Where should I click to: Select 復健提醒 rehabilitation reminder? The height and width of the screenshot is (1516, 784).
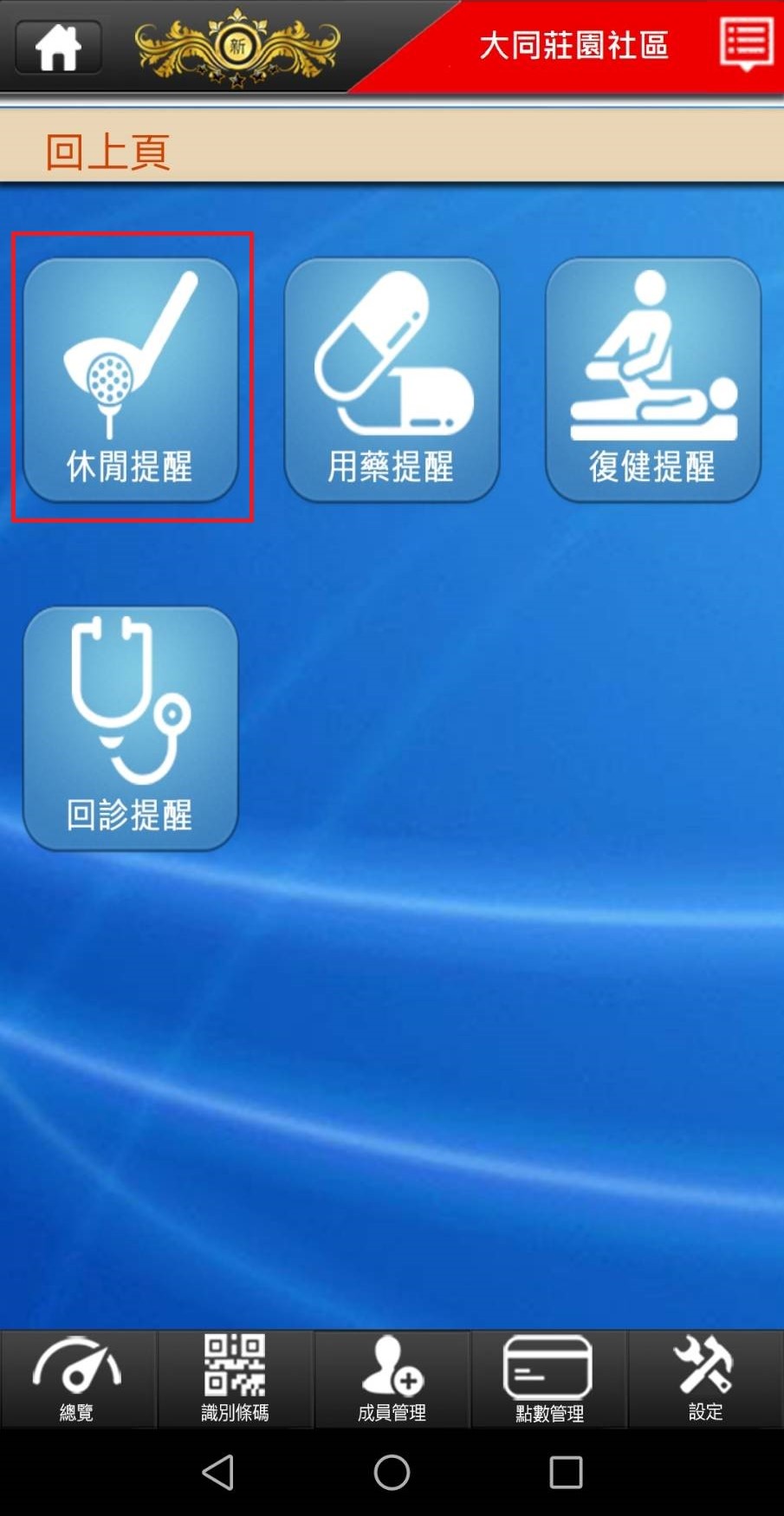pyautogui.click(x=652, y=380)
